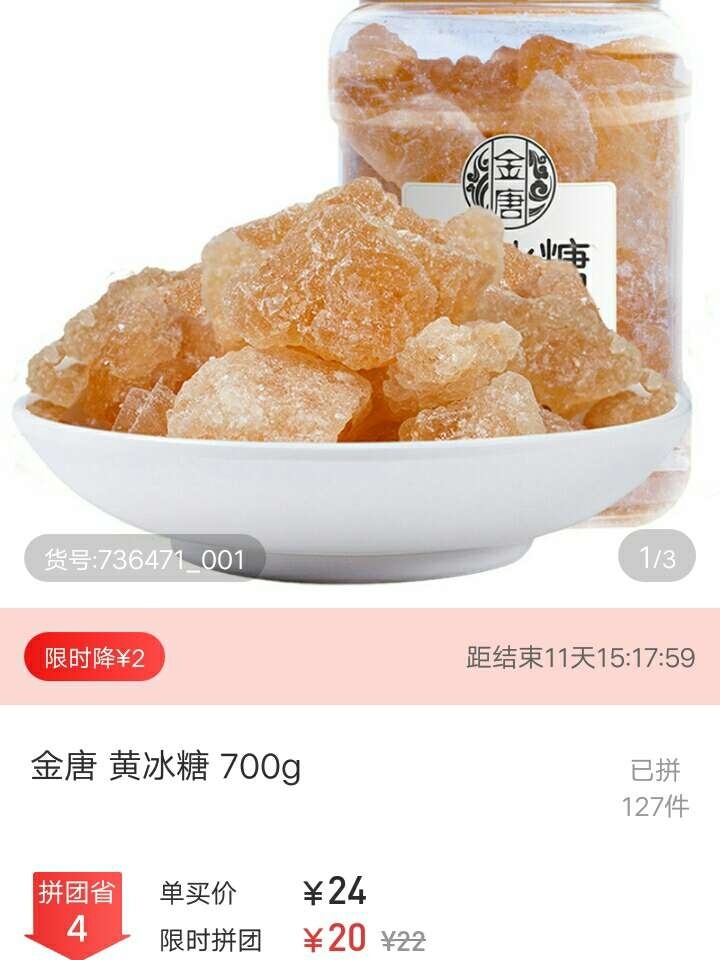Tap the 1/3 image page indicator
The height and width of the screenshot is (960, 720).
[x=657, y=558]
